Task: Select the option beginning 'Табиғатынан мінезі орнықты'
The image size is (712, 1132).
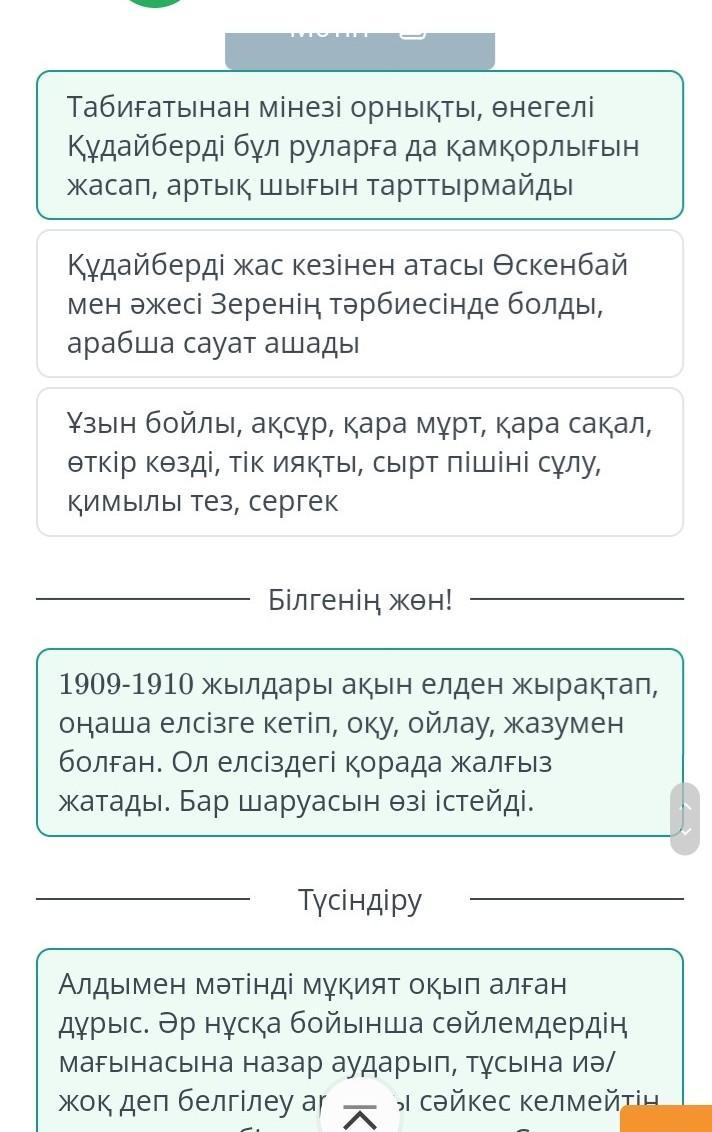Action: pyautogui.click(x=360, y=146)
